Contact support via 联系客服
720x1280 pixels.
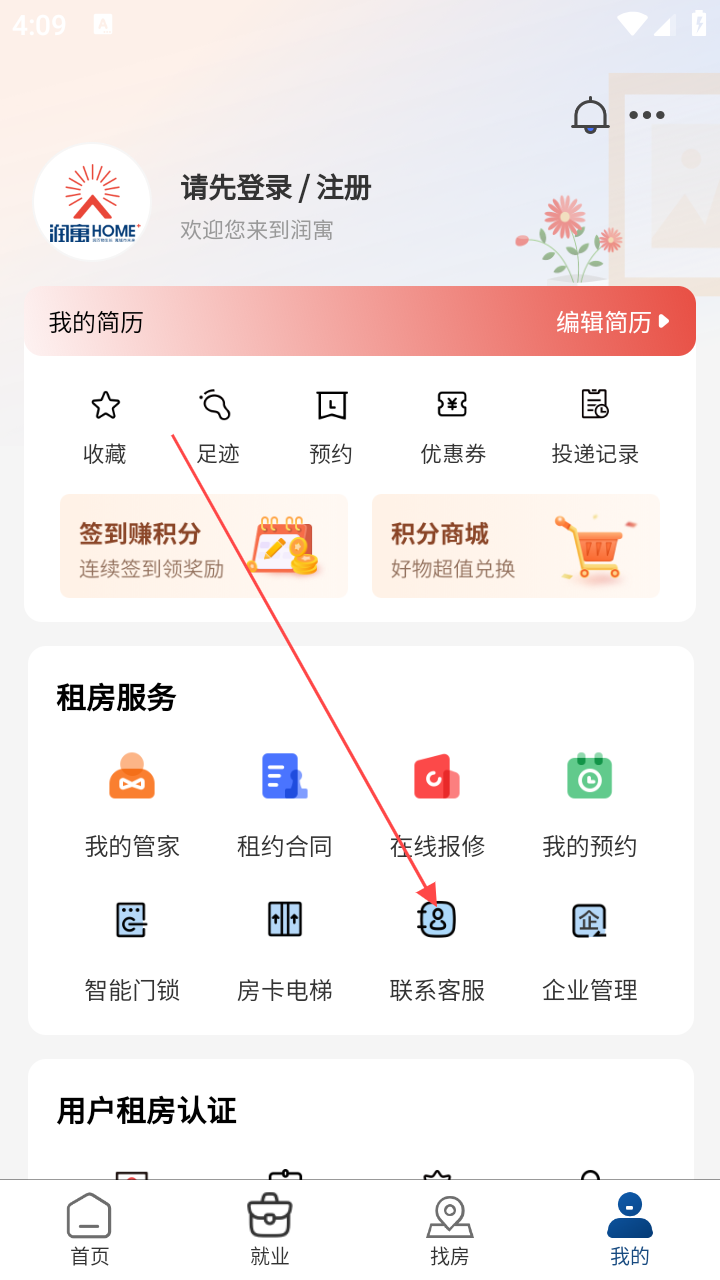[x=437, y=950]
